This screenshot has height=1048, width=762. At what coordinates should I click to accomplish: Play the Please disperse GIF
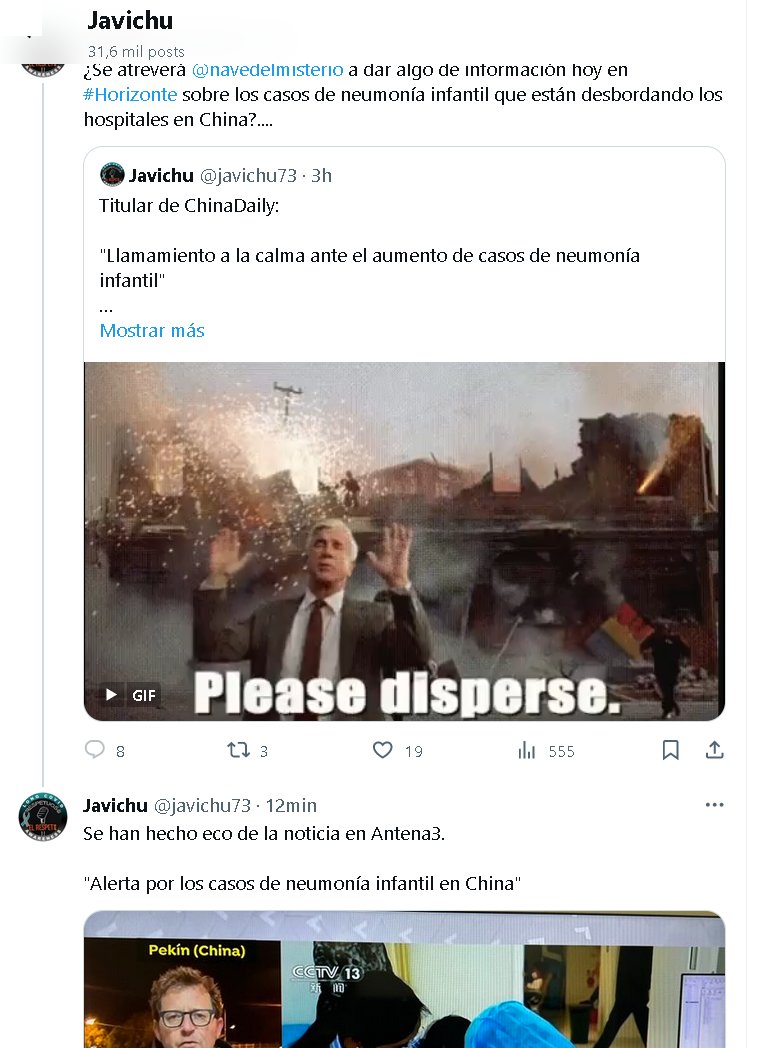click(x=404, y=541)
